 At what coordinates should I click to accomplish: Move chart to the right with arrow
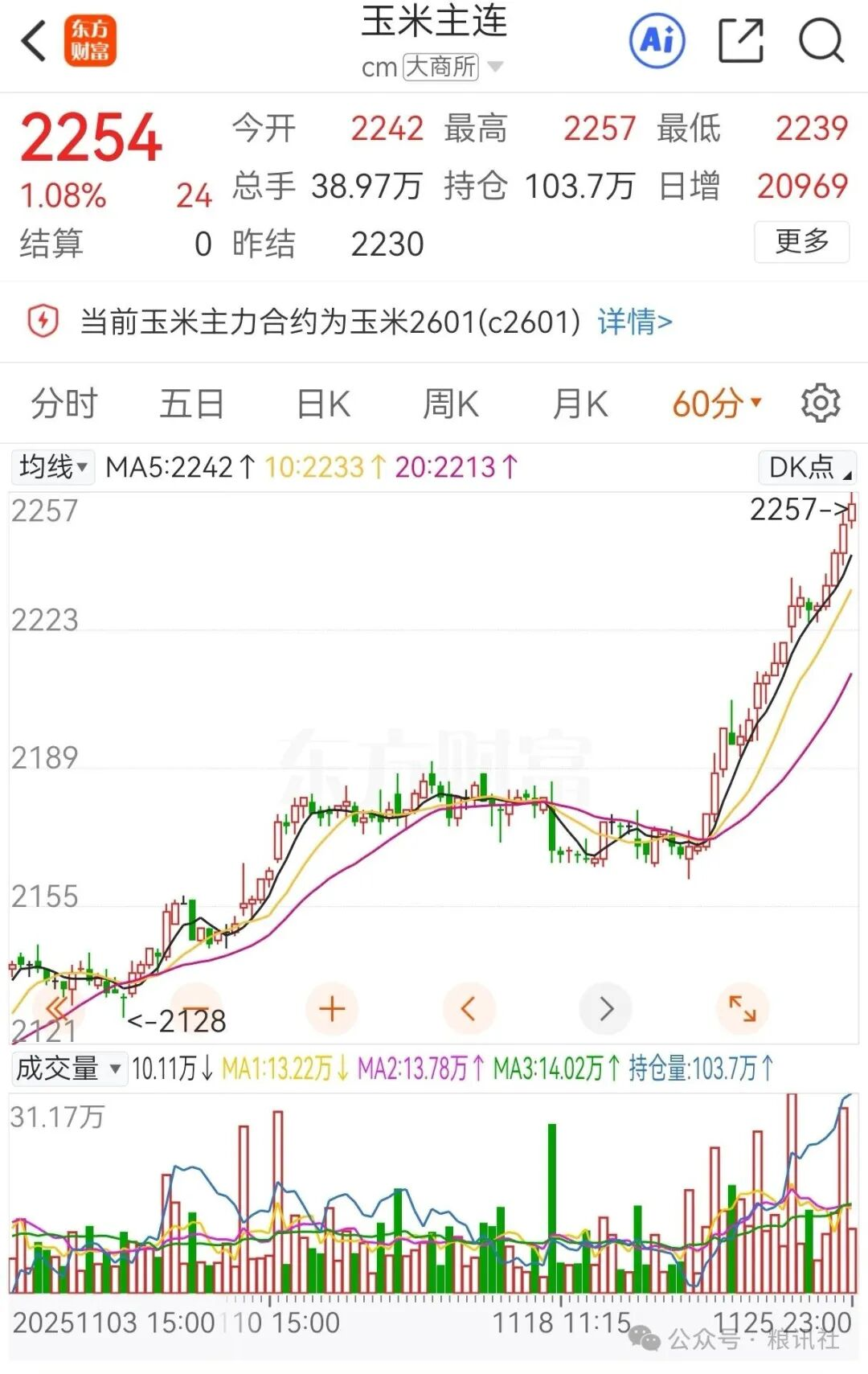click(606, 1008)
